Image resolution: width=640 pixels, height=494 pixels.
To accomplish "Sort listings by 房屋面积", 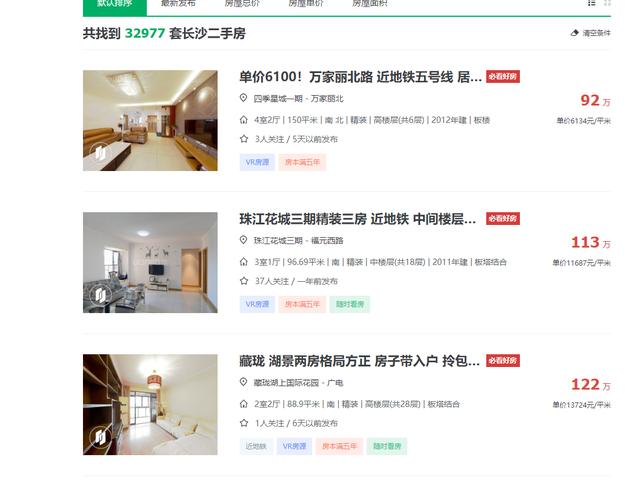I will (369, 4).
